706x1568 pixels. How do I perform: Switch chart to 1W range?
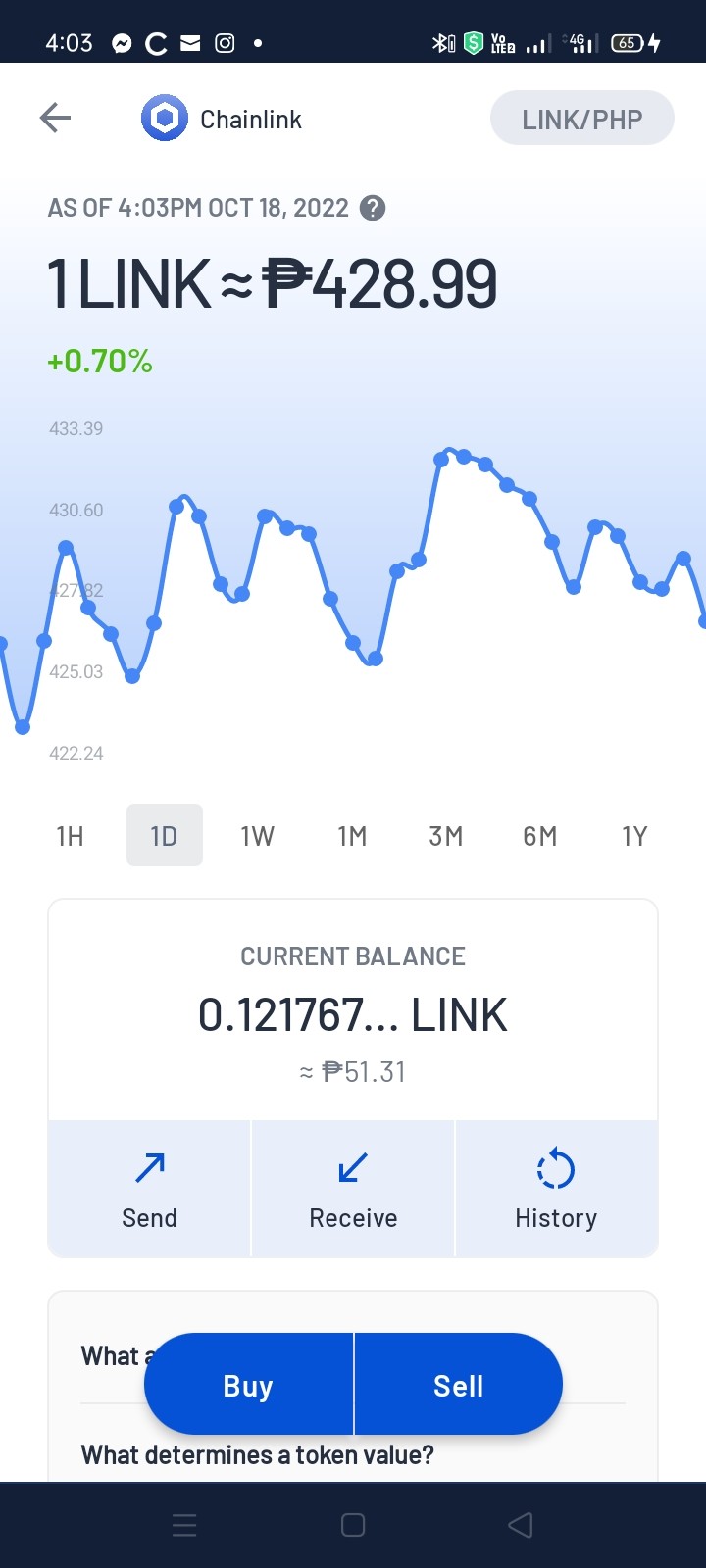pyautogui.click(x=258, y=836)
